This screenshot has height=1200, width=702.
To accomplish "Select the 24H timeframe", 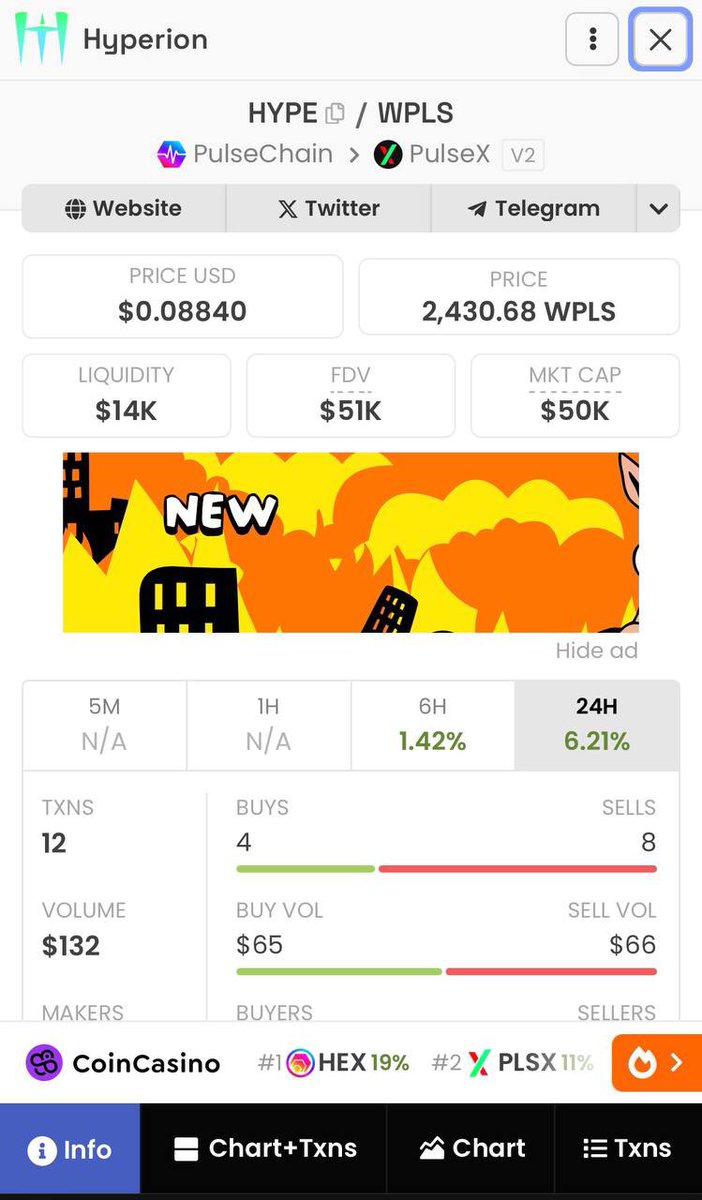I will pos(597,725).
